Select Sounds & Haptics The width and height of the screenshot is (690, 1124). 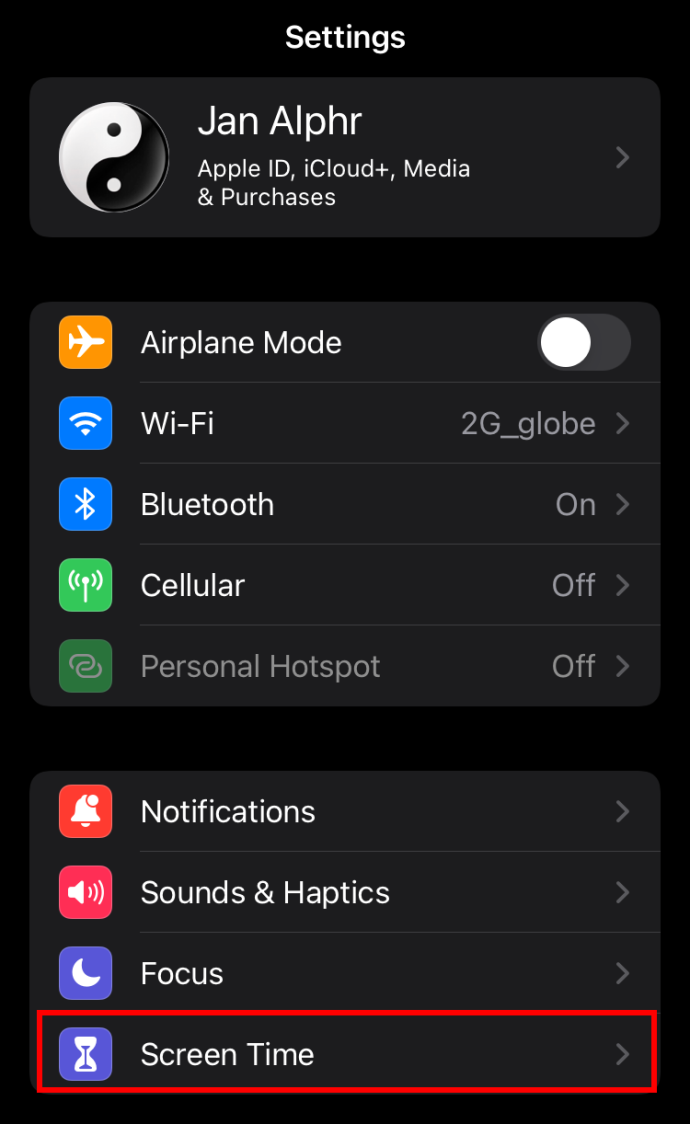[345, 892]
